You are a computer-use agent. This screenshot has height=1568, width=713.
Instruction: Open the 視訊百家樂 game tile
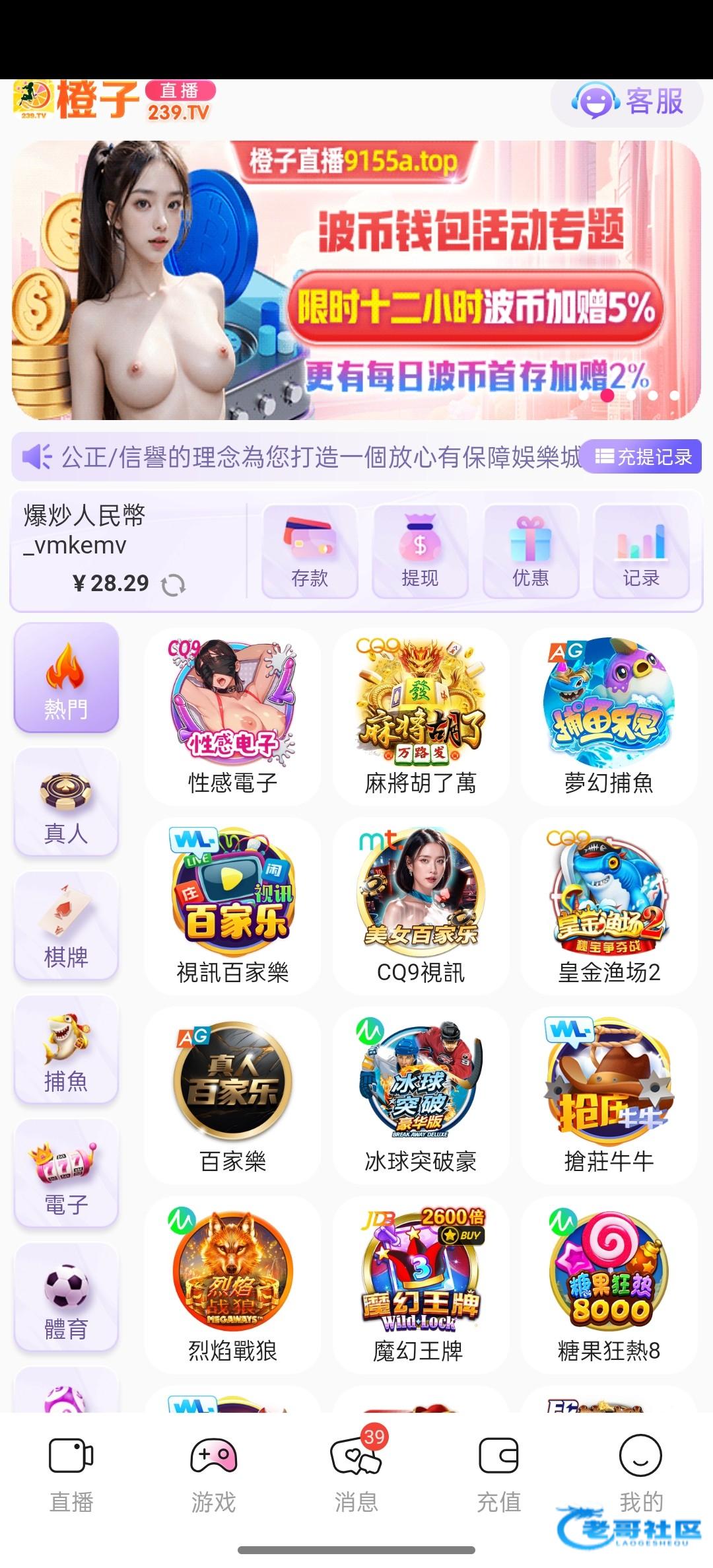click(232, 906)
